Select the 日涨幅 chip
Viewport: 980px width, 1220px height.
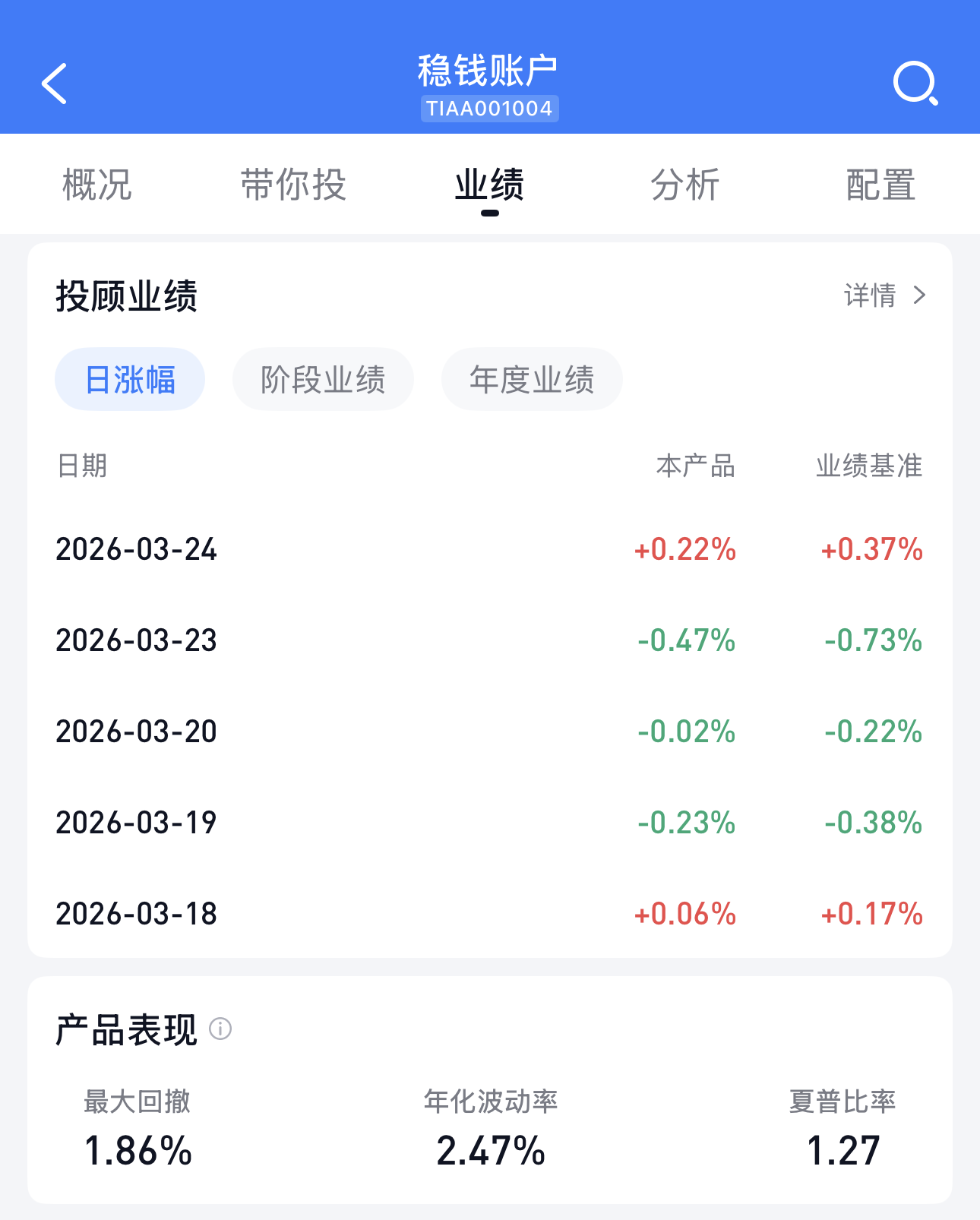130,380
